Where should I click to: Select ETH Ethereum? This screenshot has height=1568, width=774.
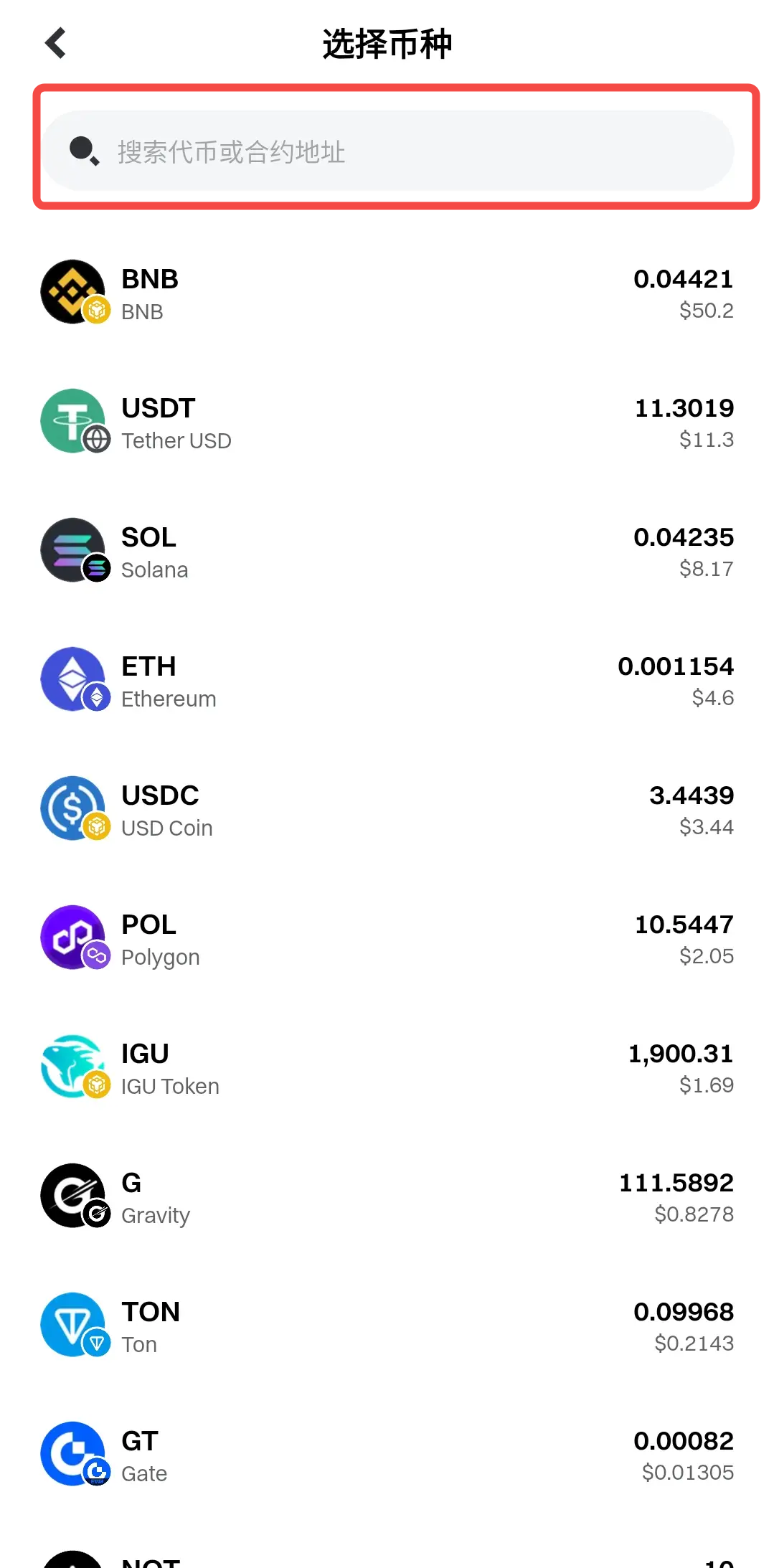387,681
